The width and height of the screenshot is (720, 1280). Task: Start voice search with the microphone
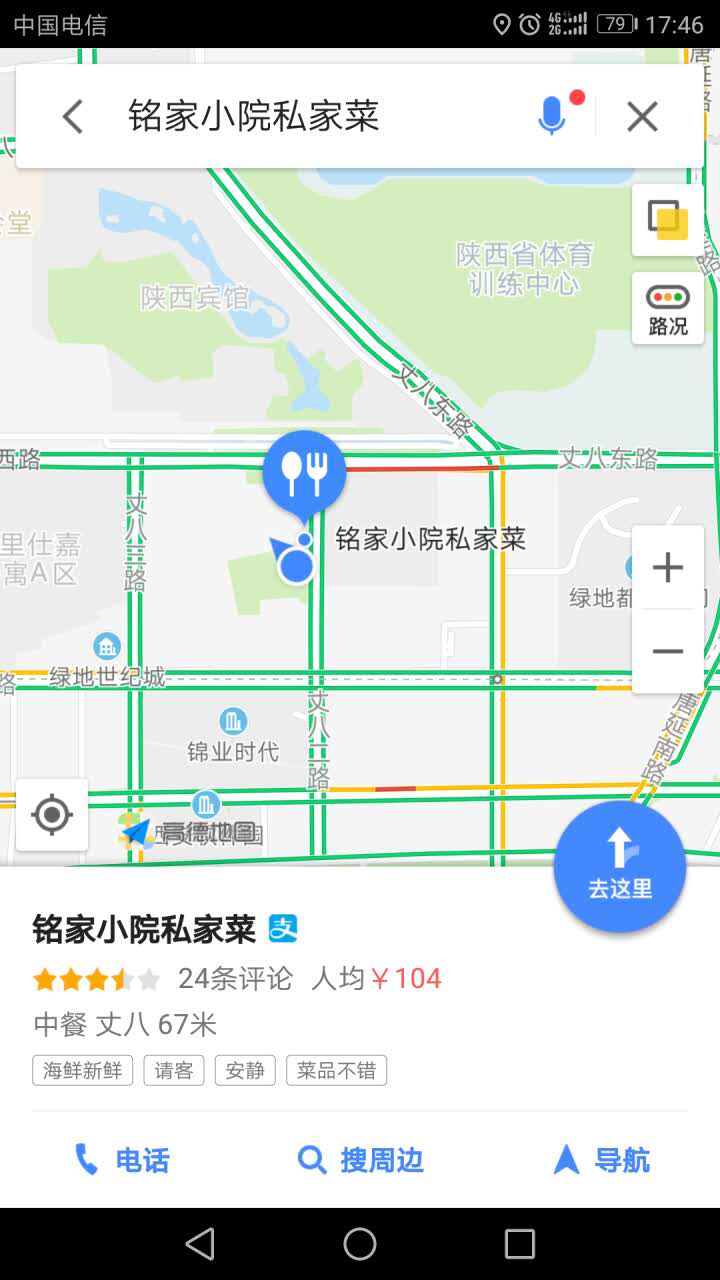coord(552,116)
